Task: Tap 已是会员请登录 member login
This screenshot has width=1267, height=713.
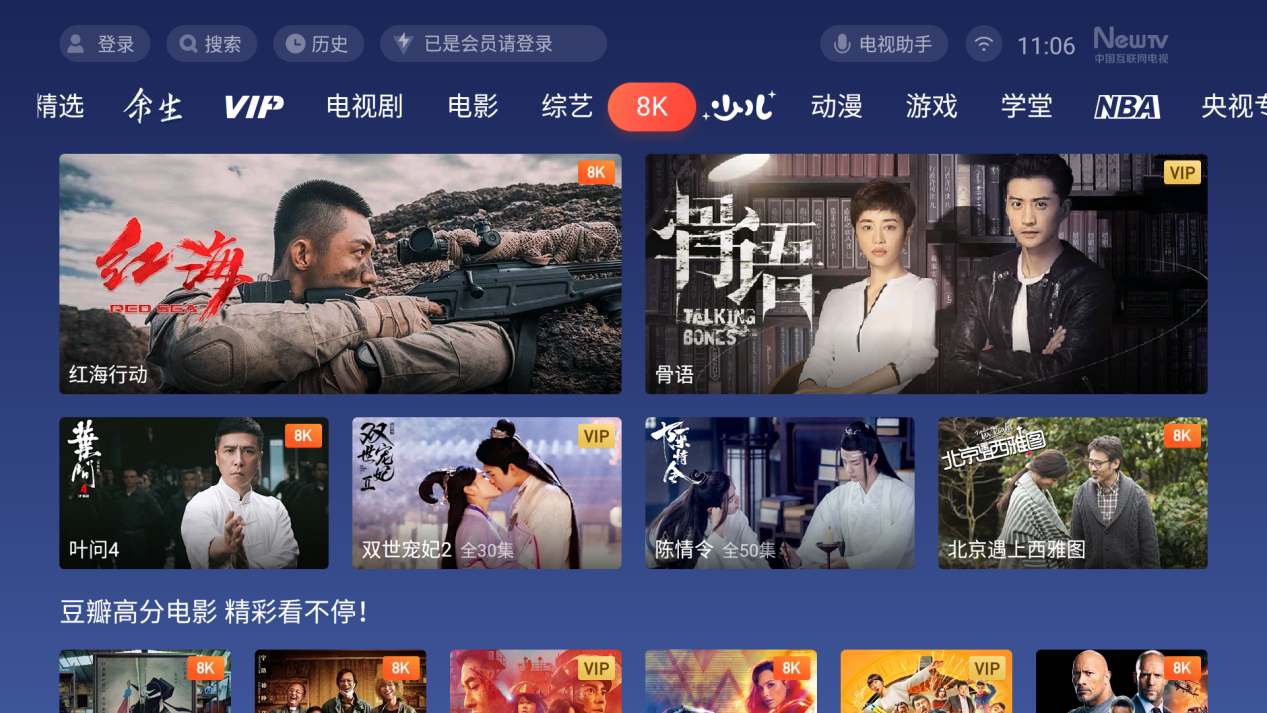Action: pyautogui.click(x=492, y=44)
